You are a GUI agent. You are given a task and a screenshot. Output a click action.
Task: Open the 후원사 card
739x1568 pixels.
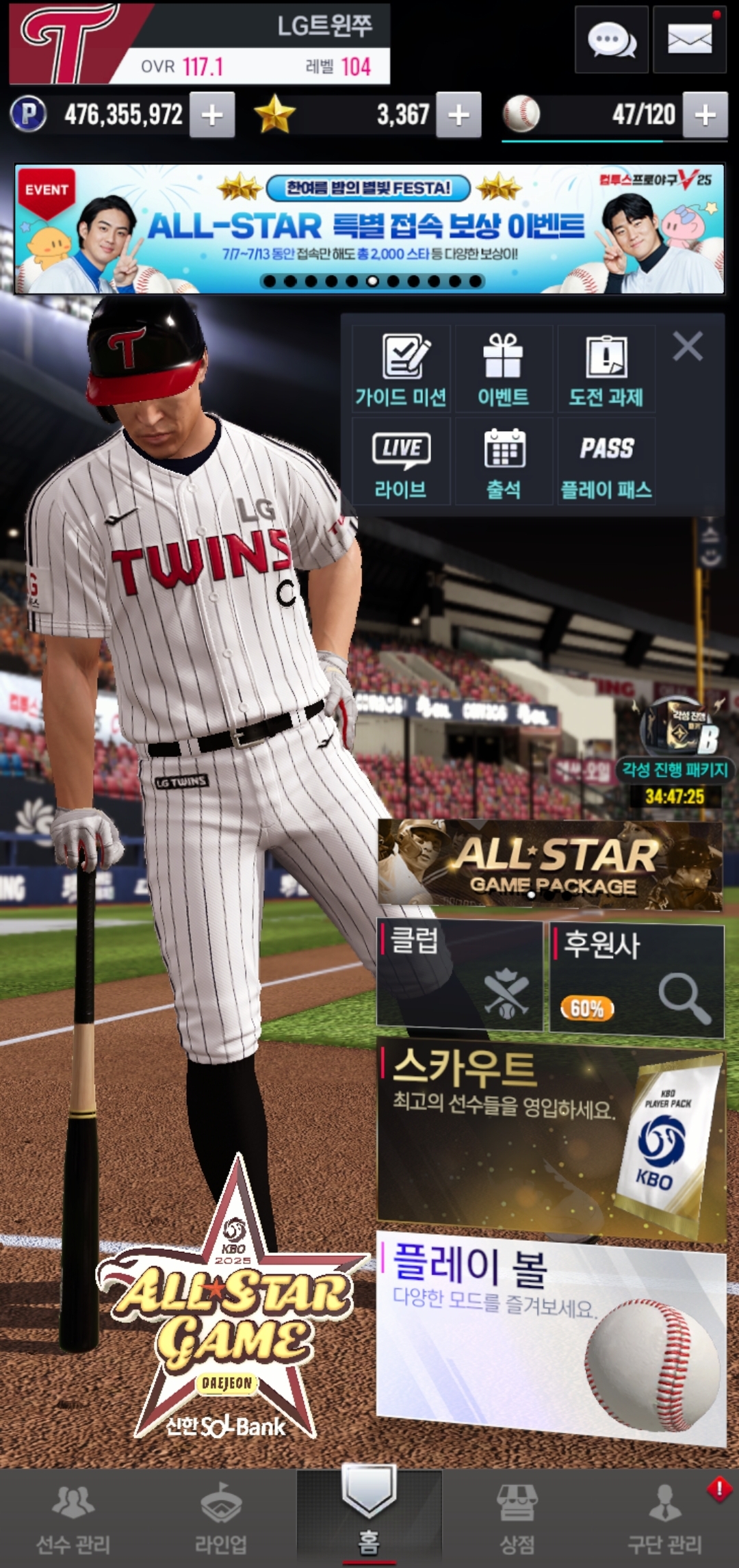pyautogui.click(x=637, y=979)
